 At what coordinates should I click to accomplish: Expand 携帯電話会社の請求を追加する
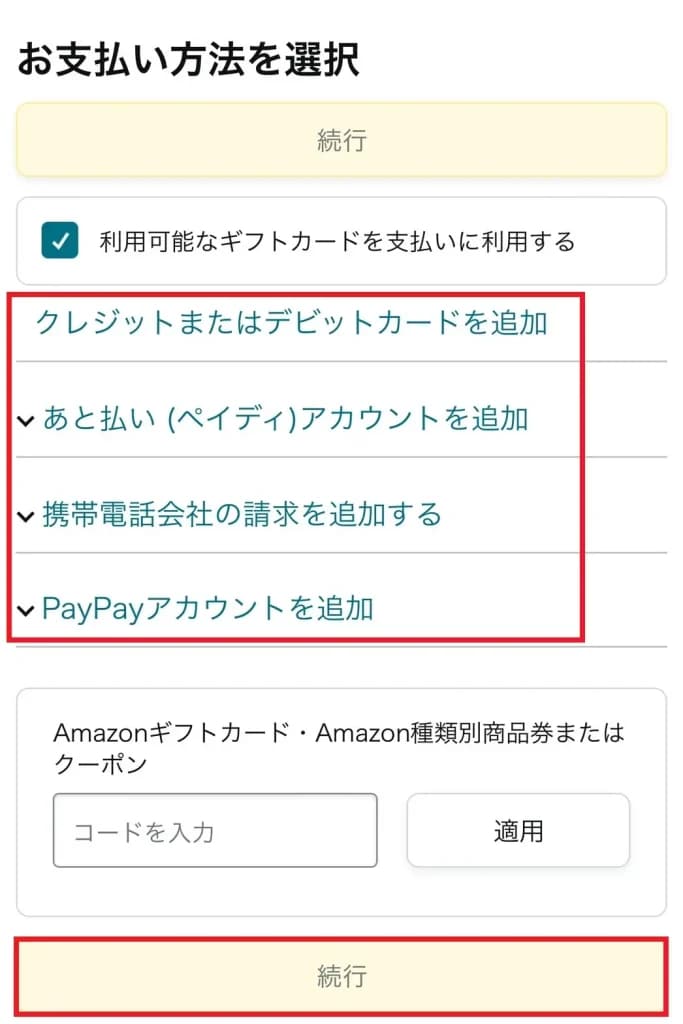[x=241, y=515]
